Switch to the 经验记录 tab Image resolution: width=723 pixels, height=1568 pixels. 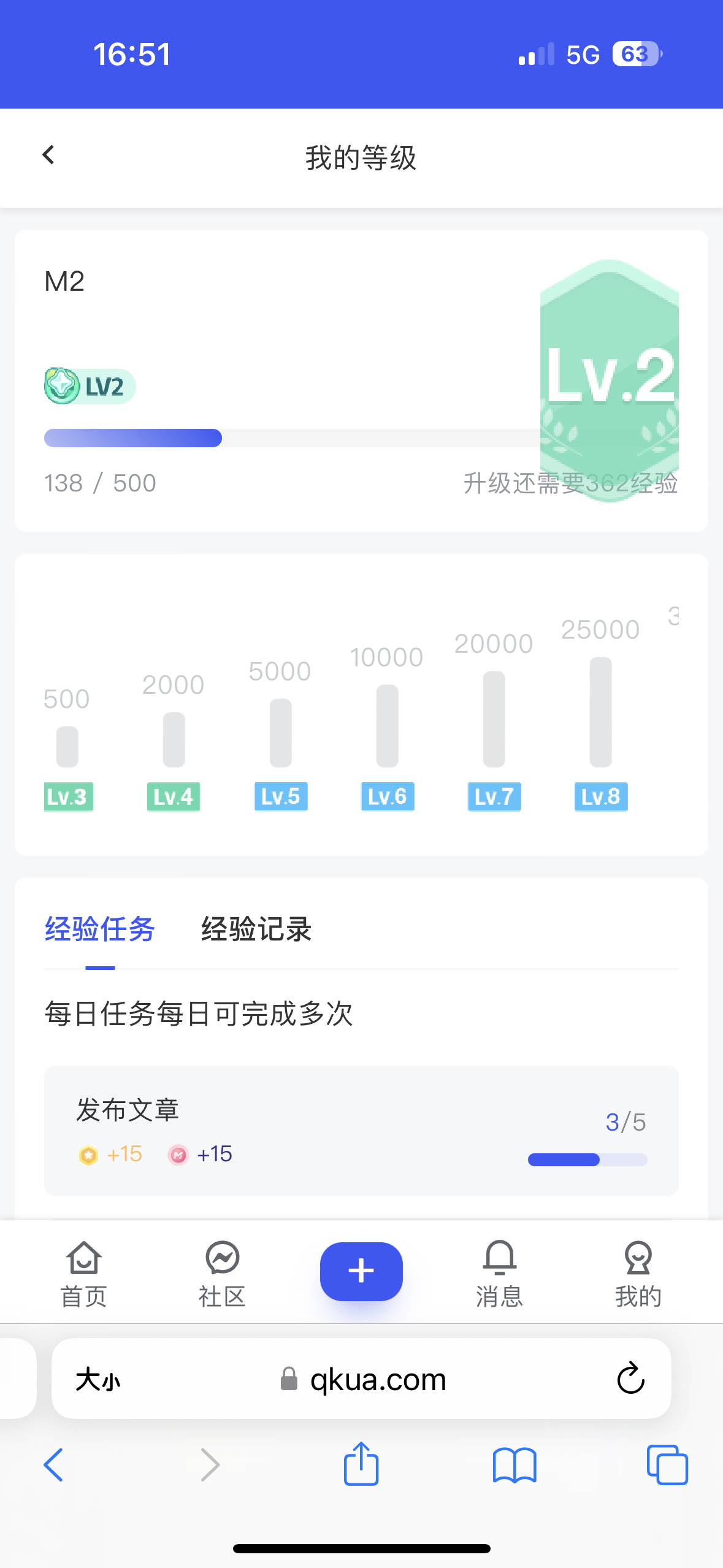256,929
